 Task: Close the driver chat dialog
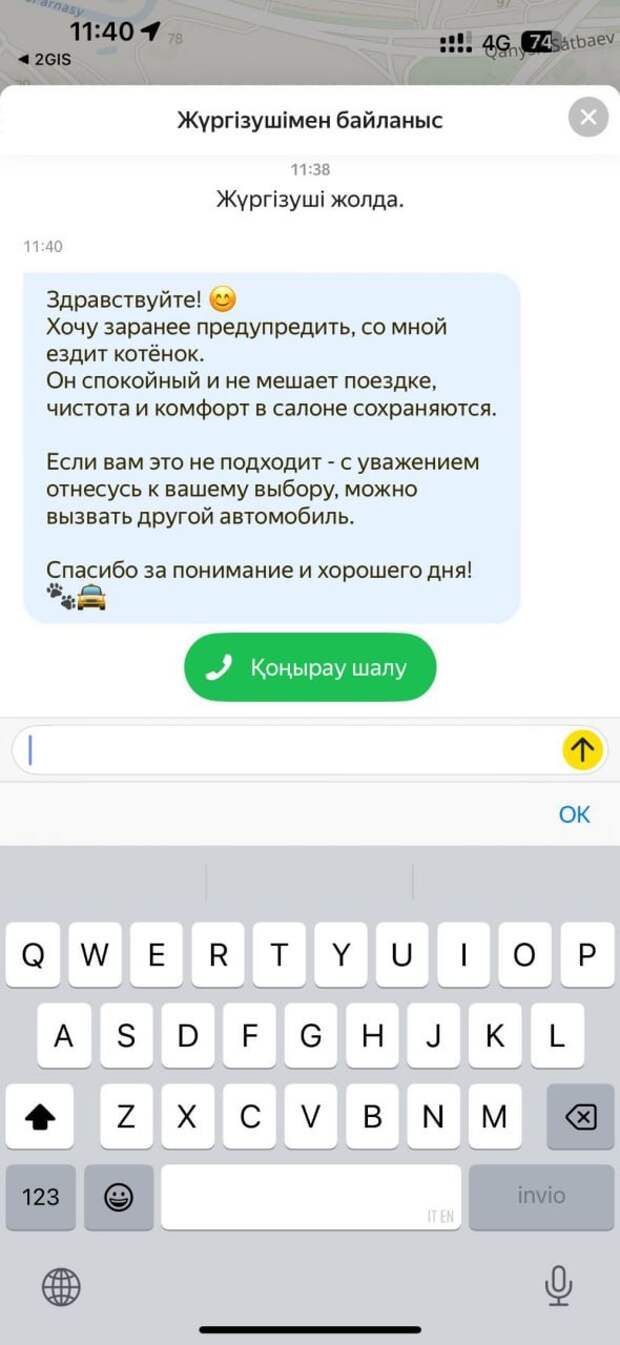(x=588, y=118)
